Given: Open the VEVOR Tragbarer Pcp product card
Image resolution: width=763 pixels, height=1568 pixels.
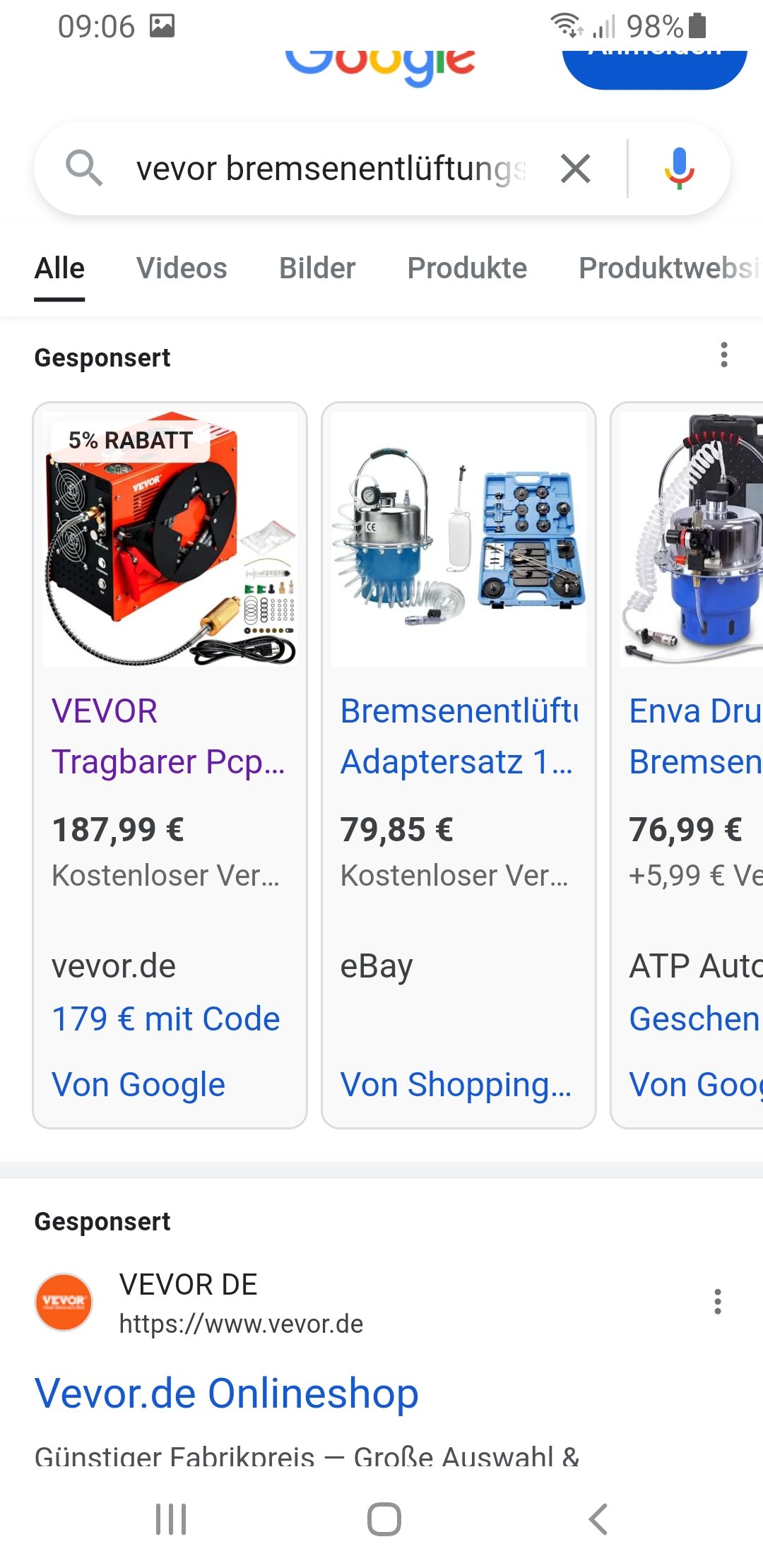Looking at the screenshot, I should pyautogui.click(x=170, y=765).
